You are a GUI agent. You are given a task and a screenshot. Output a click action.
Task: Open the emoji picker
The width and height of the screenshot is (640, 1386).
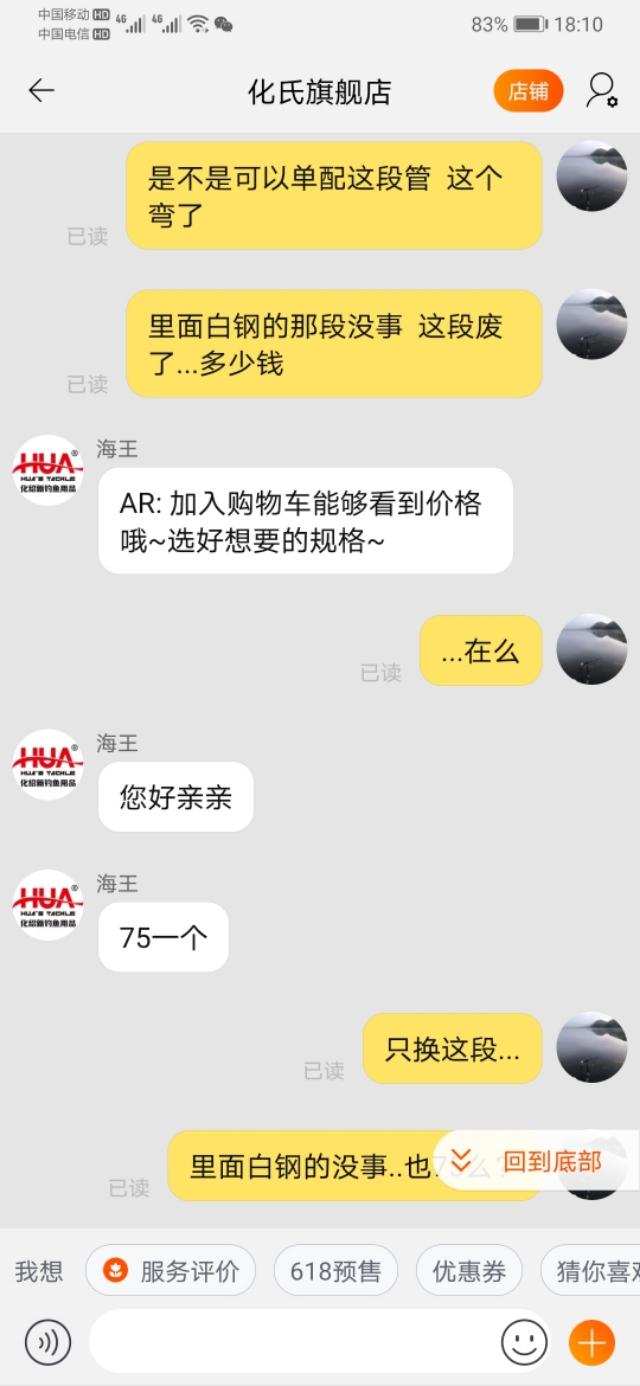[x=524, y=1341]
